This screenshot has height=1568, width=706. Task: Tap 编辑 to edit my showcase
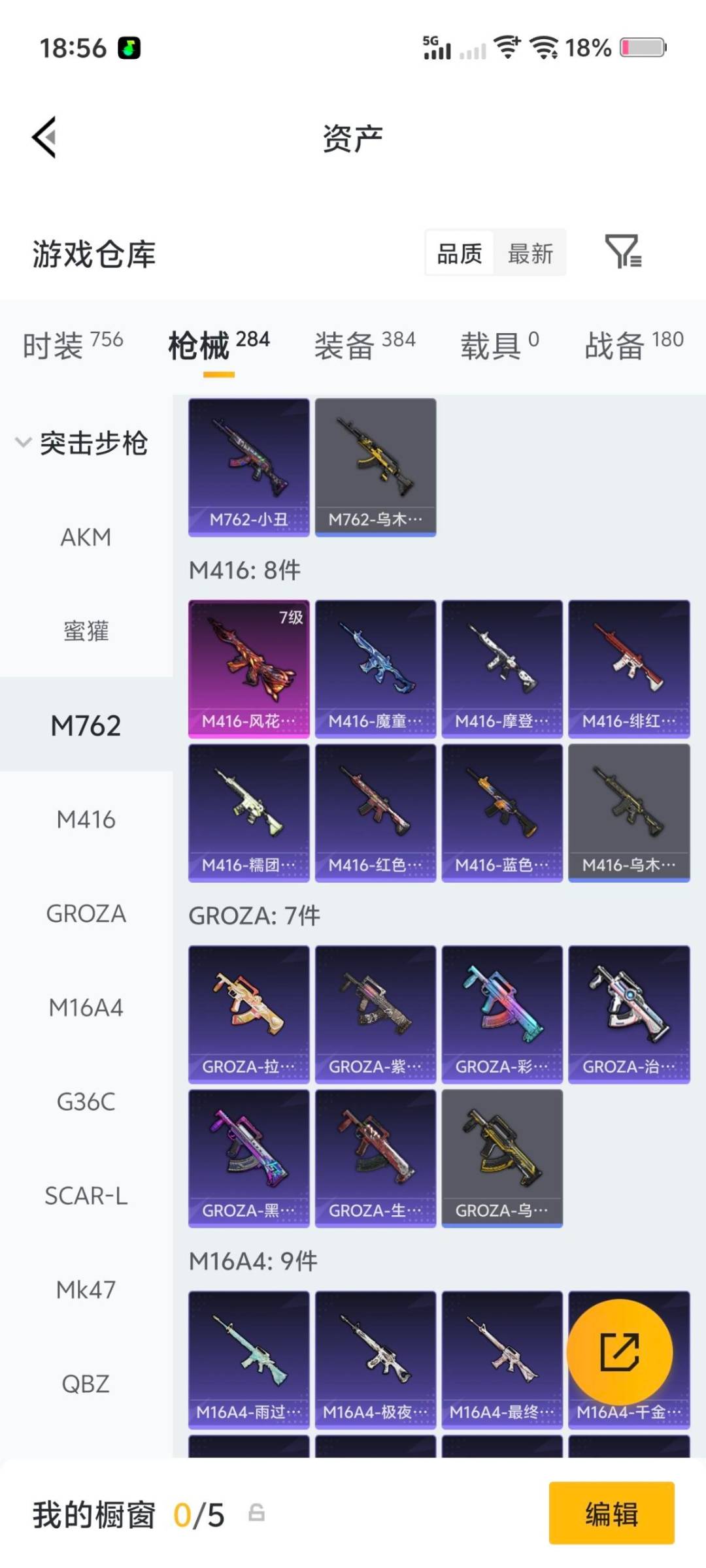(611, 1513)
